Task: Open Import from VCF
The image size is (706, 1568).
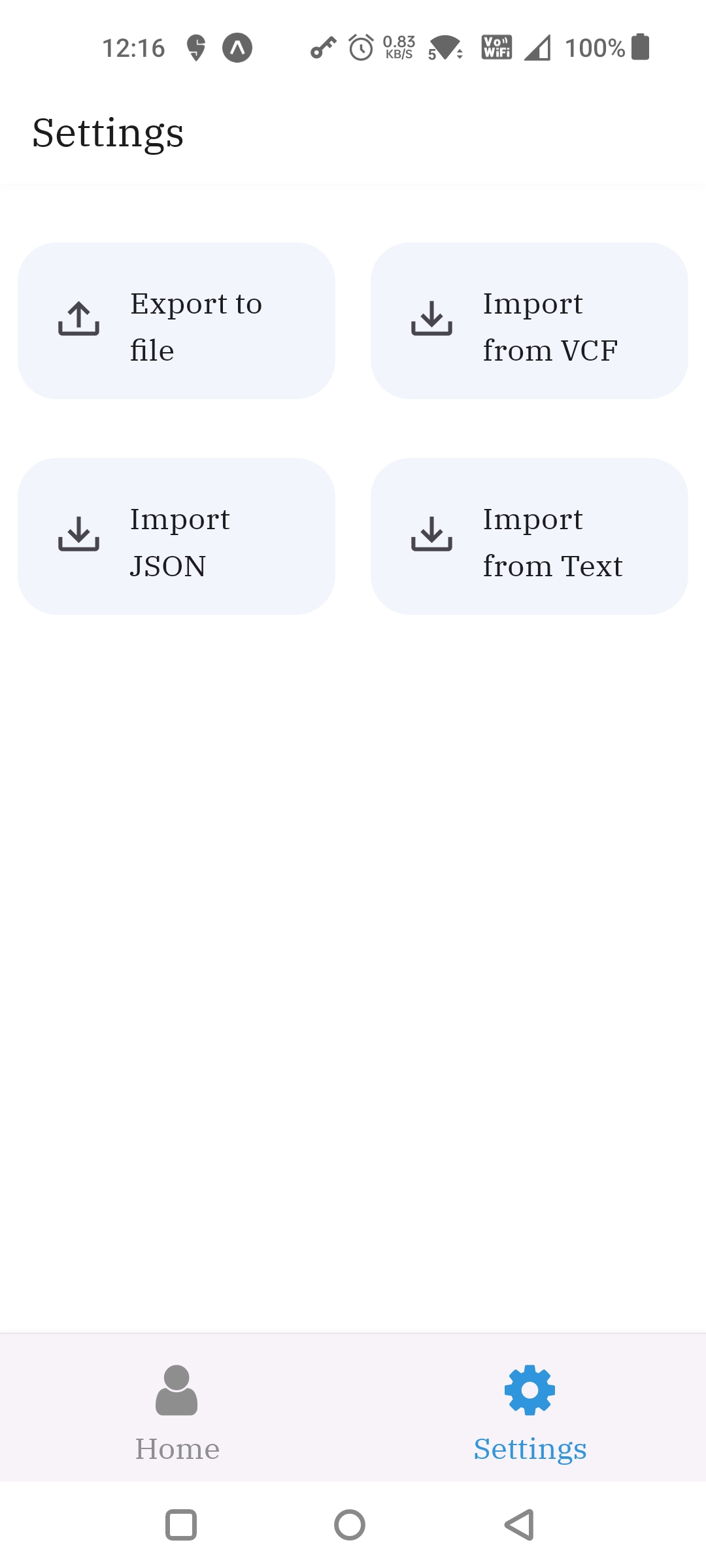Action: point(529,320)
